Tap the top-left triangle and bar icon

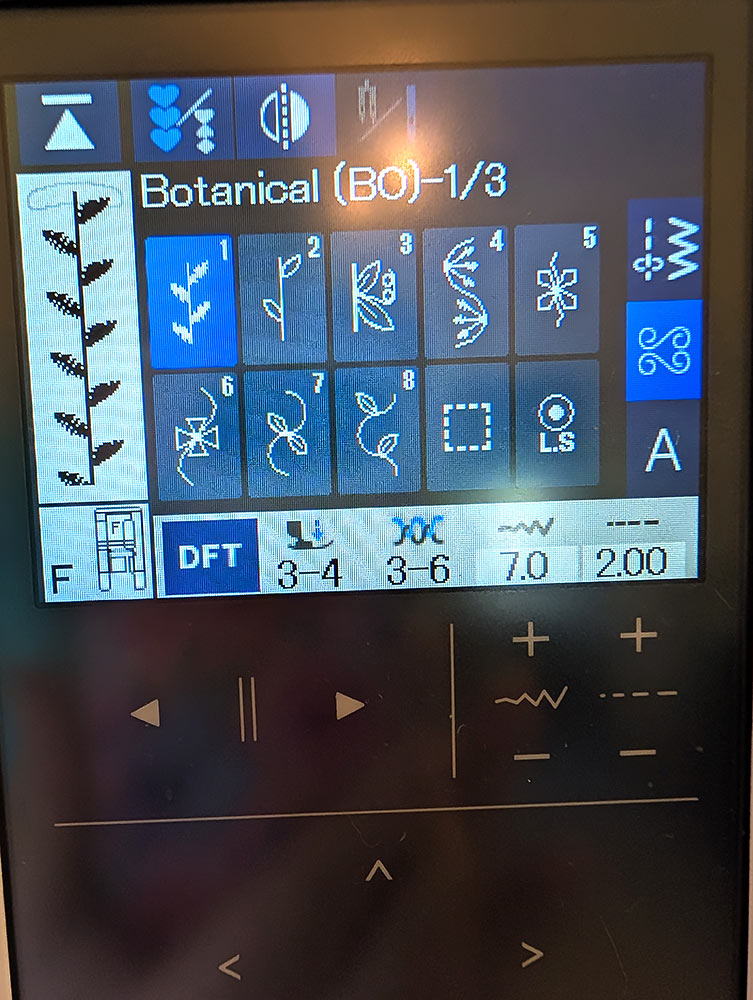click(67, 124)
